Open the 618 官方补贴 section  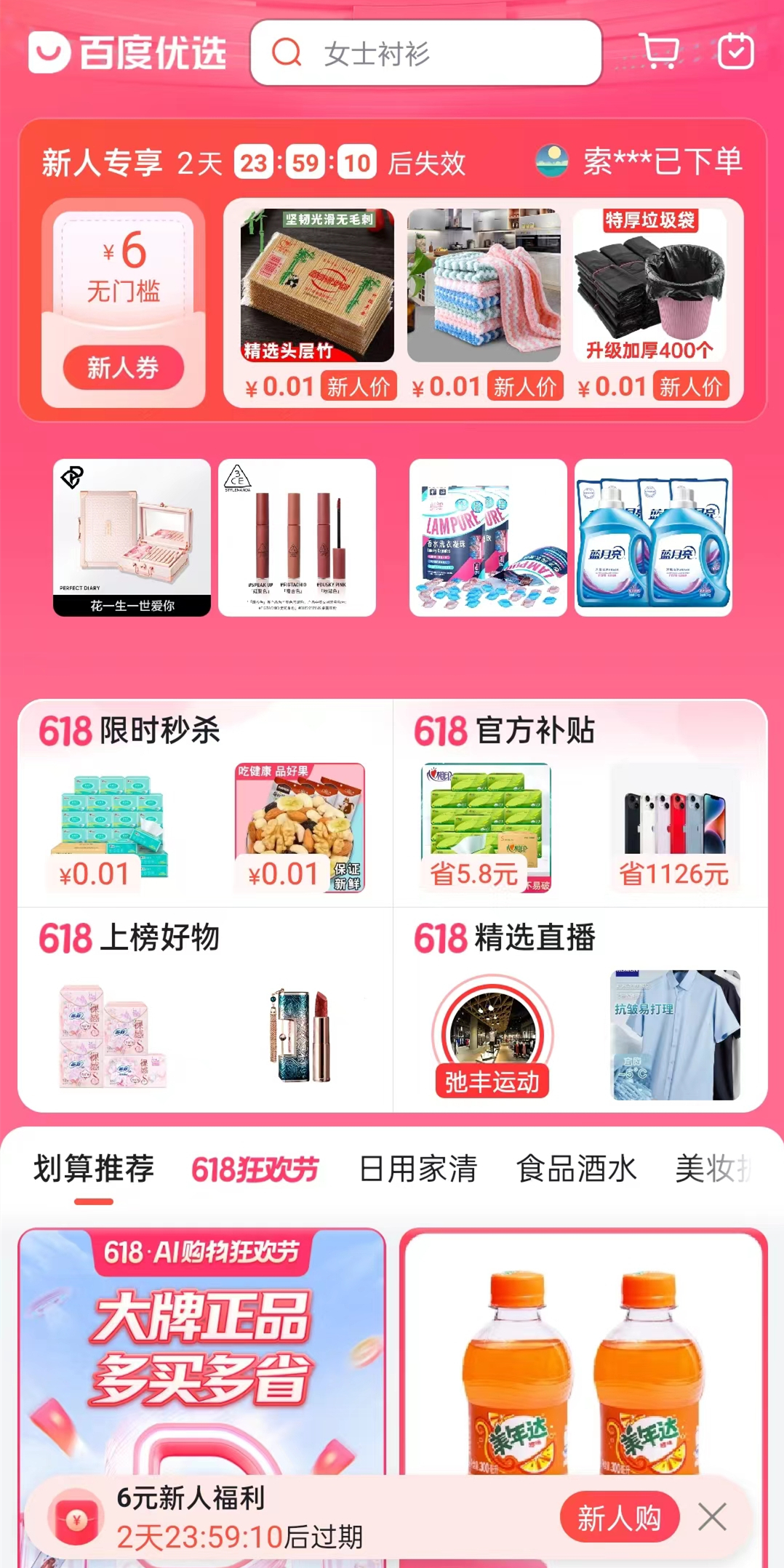[505, 731]
